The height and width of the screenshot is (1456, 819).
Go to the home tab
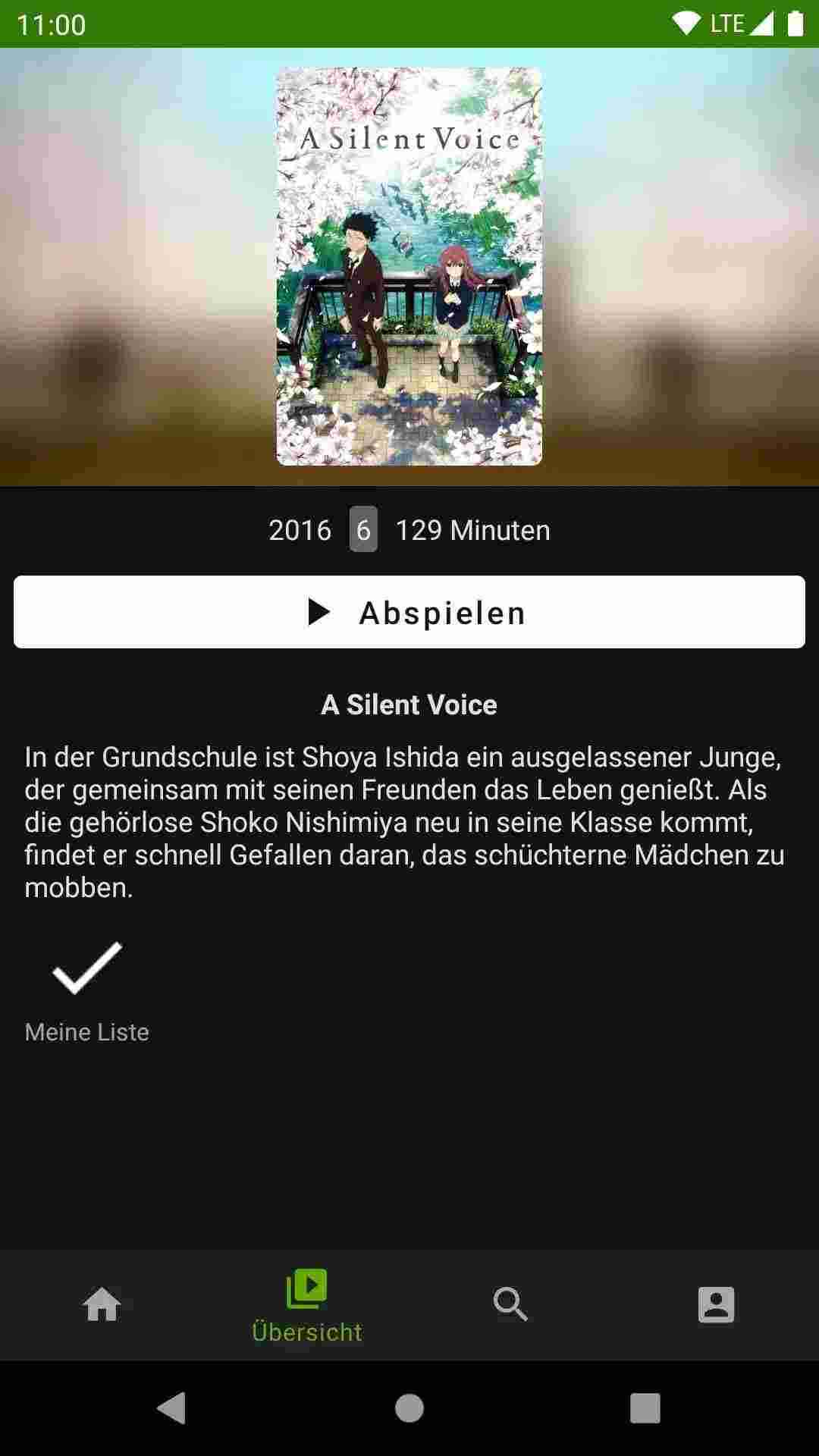pos(102,1305)
